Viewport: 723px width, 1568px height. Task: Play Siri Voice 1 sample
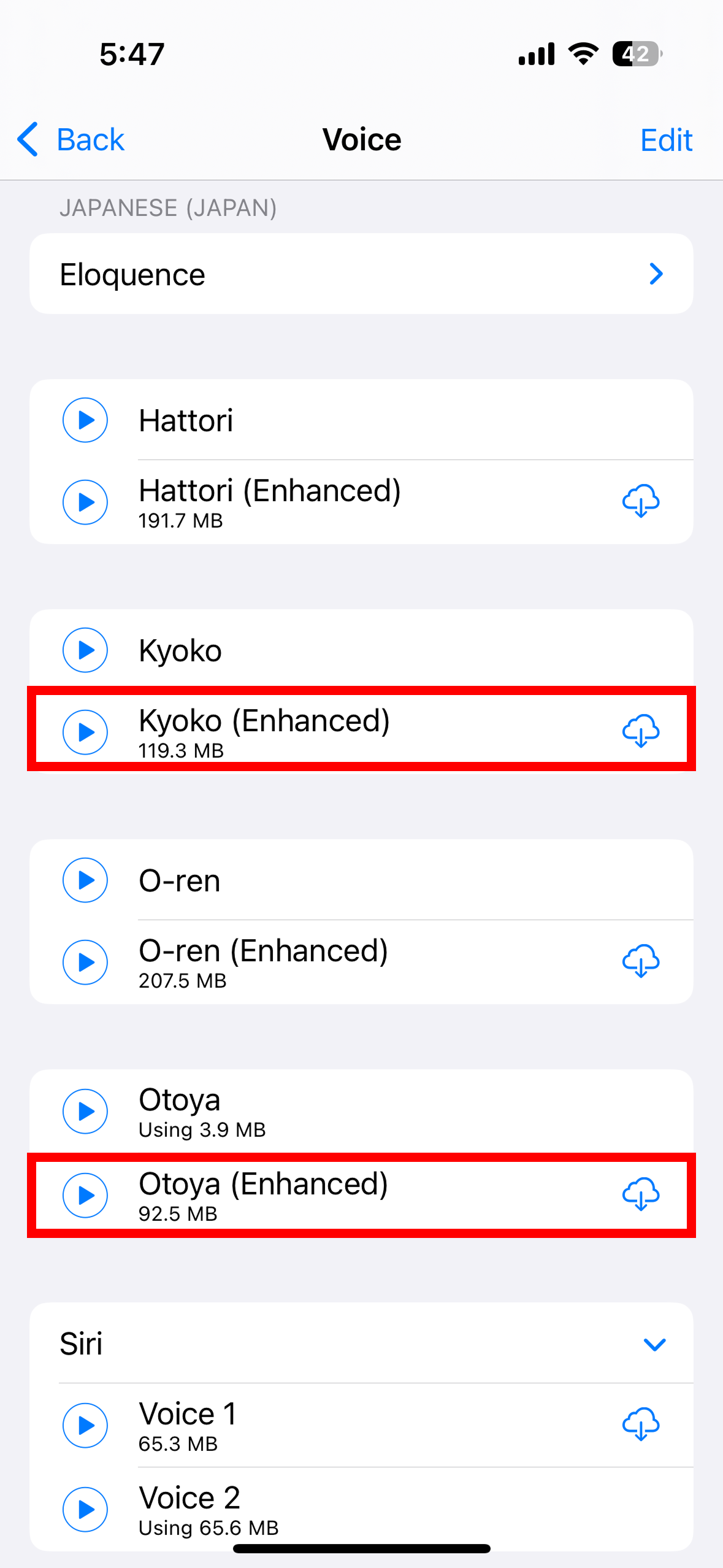pos(85,1424)
